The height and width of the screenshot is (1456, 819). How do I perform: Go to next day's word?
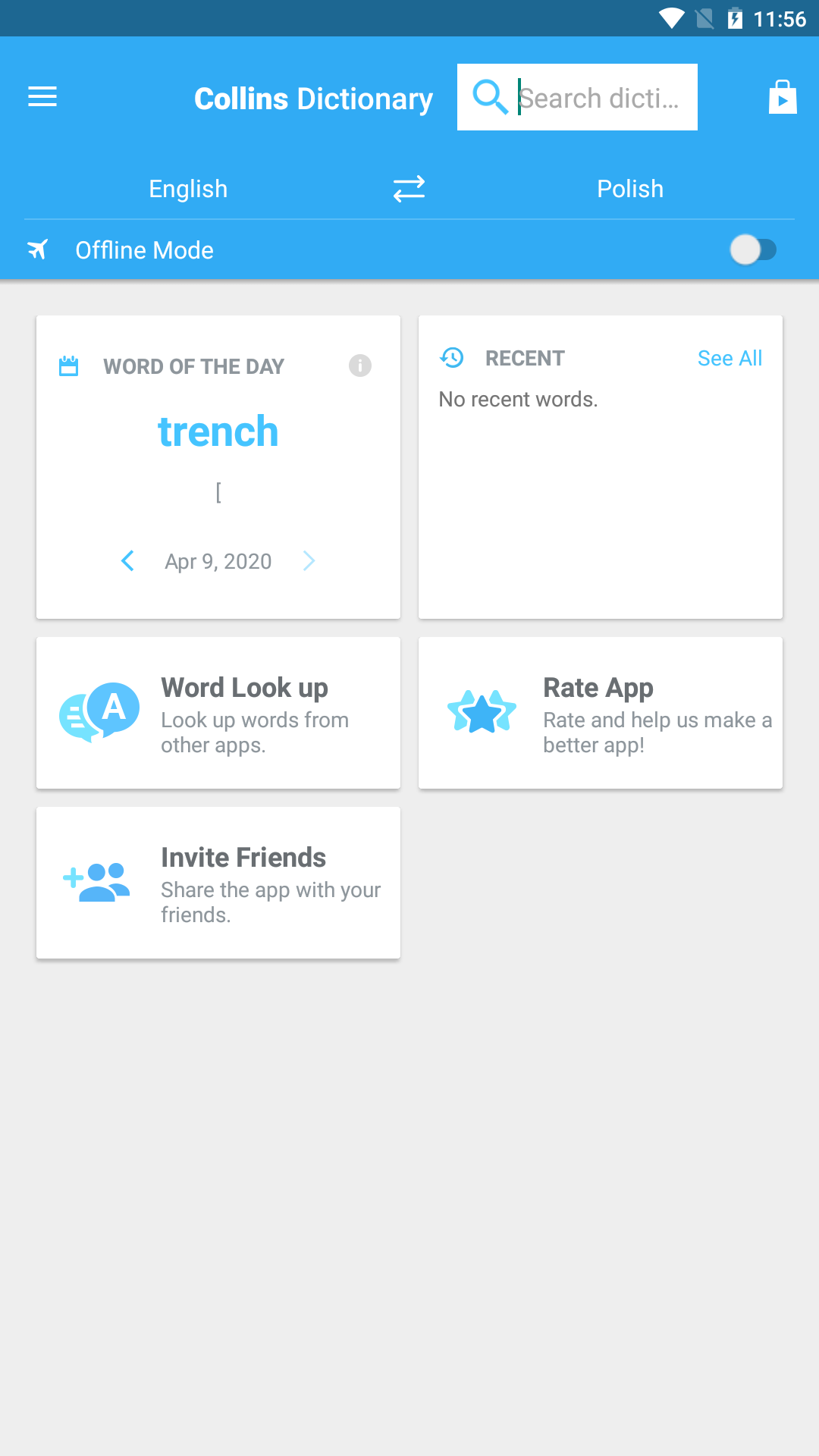click(309, 561)
